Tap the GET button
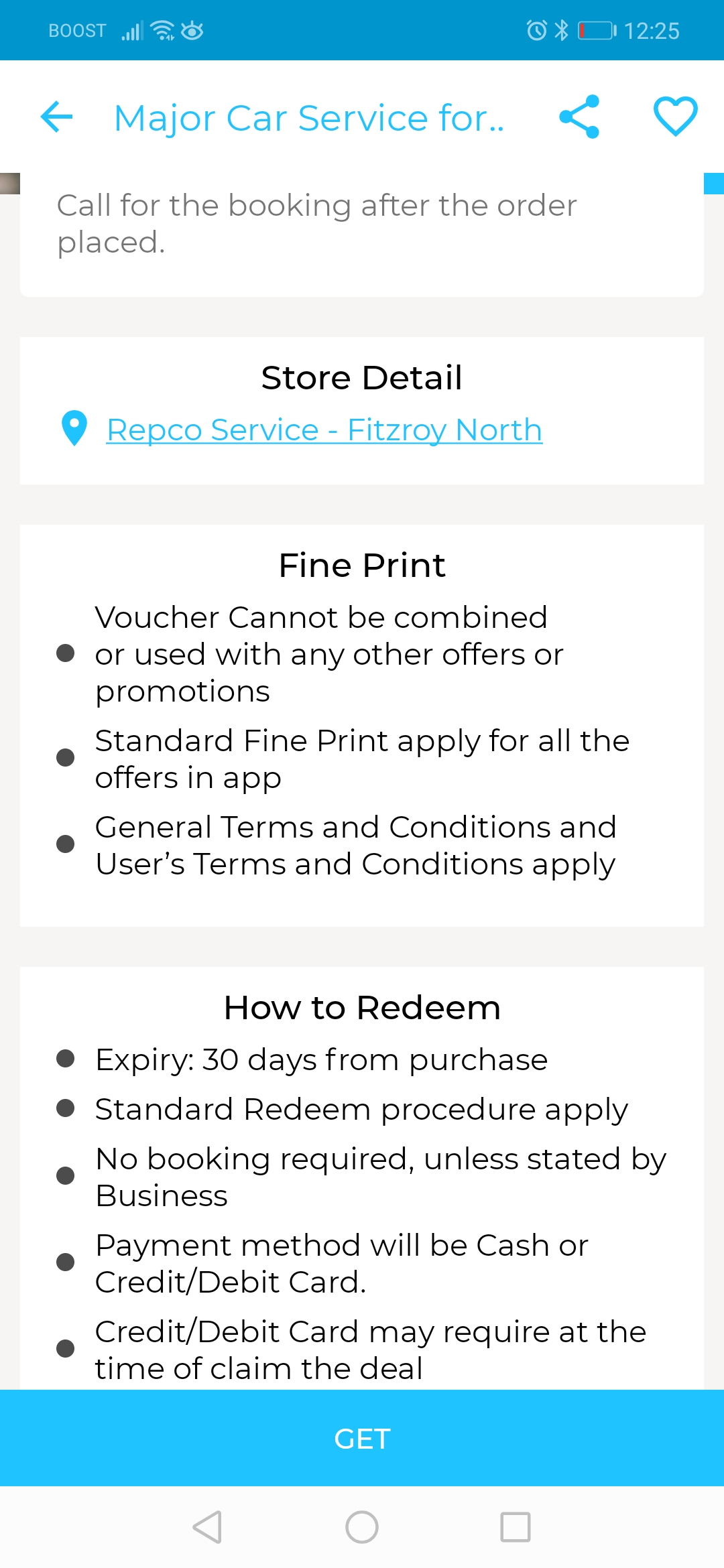Image resolution: width=724 pixels, height=1568 pixels. (x=362, y=1438)
